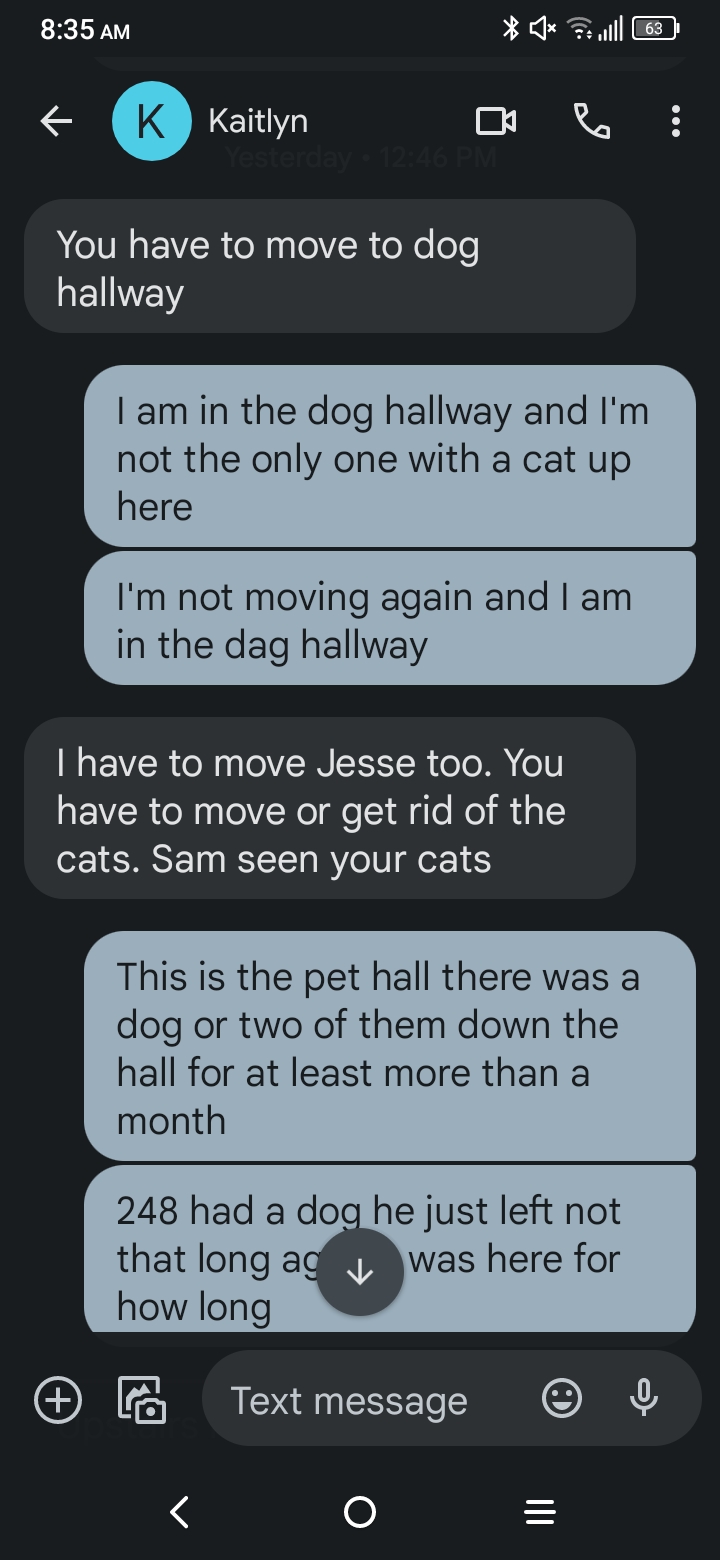Image resolution: width=720 pixels, height=1560 pixels.
Task: Call Kaitlyn using the phone icon
Action: 590,120
